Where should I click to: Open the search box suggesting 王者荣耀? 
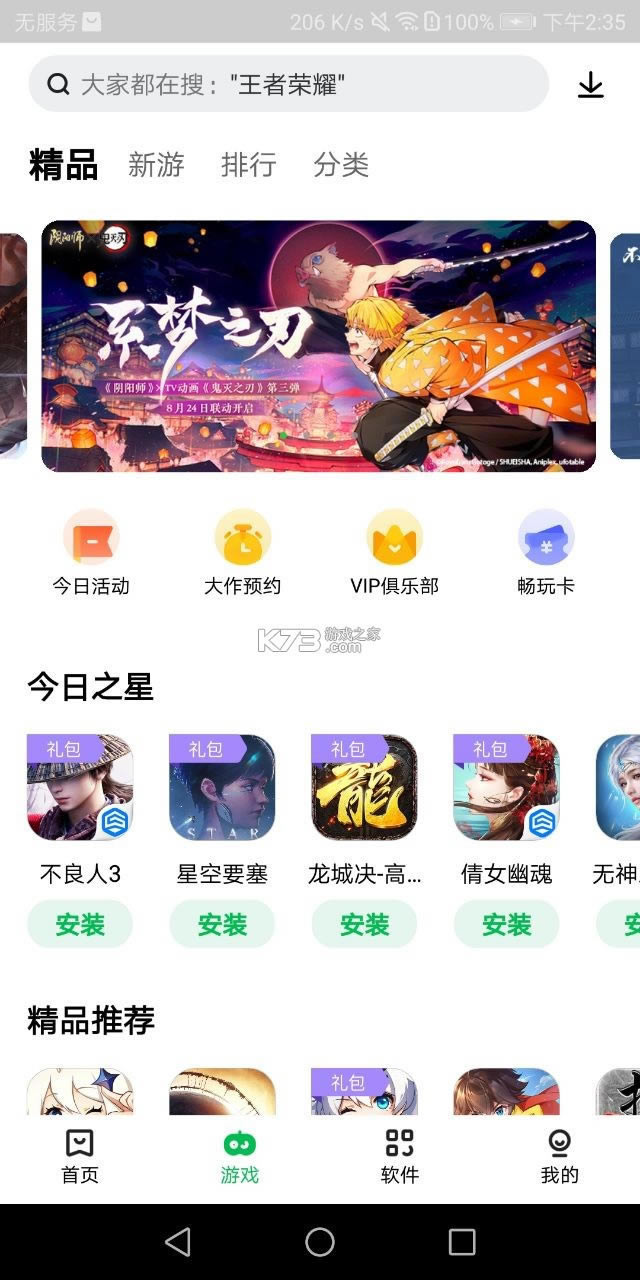288,84
